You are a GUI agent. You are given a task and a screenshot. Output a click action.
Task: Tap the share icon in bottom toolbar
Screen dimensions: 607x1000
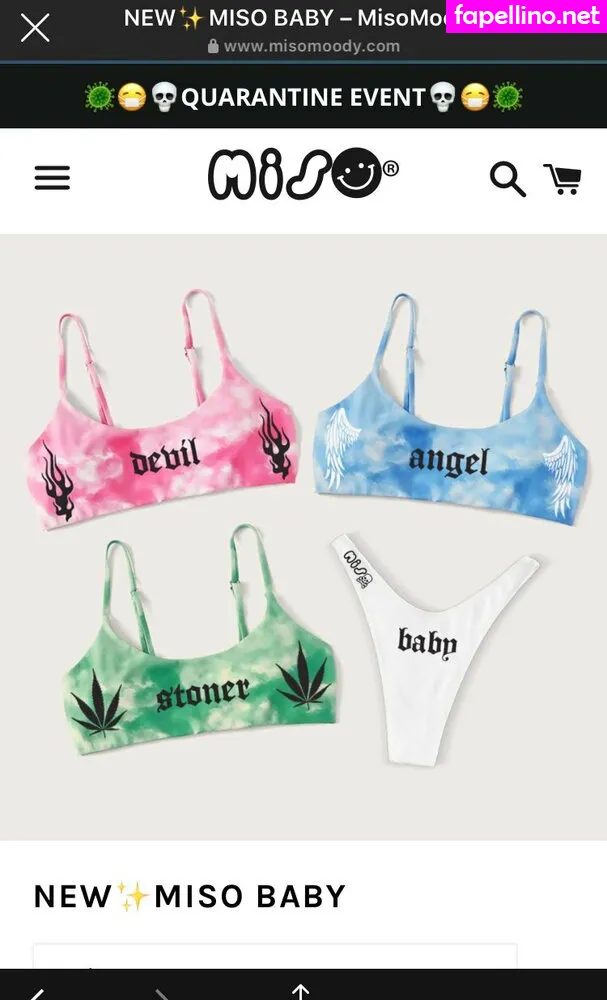click(x=300, y=991)
